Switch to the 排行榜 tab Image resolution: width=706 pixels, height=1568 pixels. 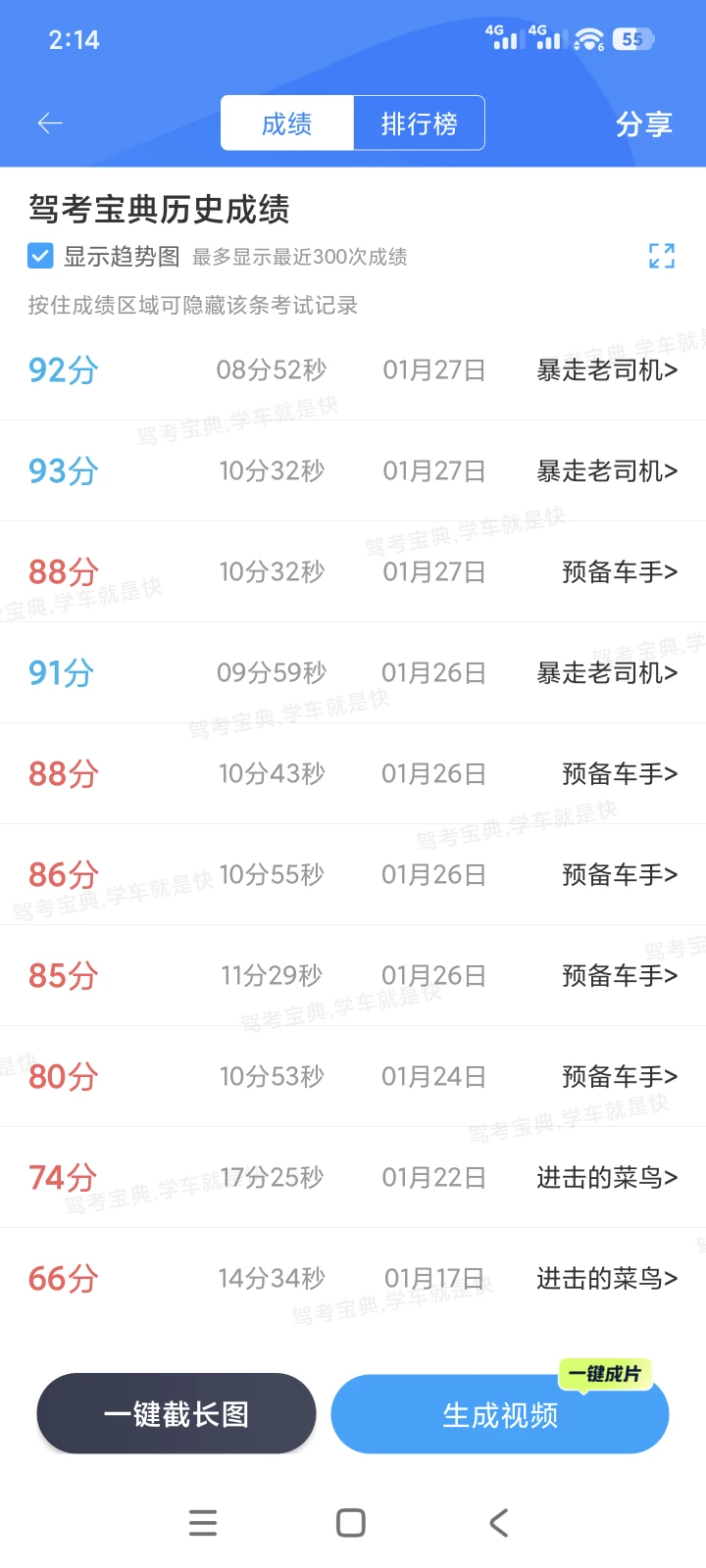tap(419, 123)
